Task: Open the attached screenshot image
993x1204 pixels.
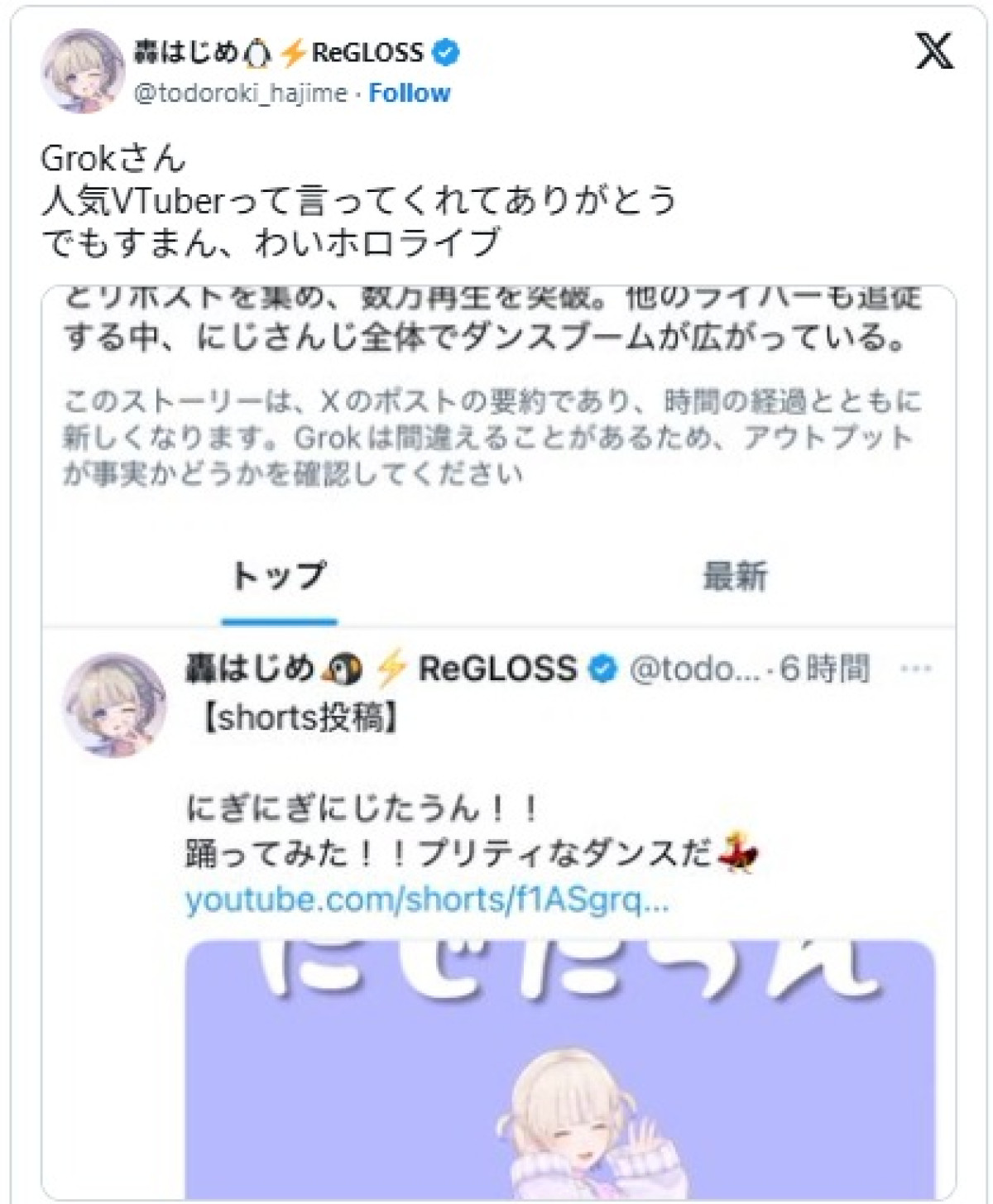Action: [498, 741]
